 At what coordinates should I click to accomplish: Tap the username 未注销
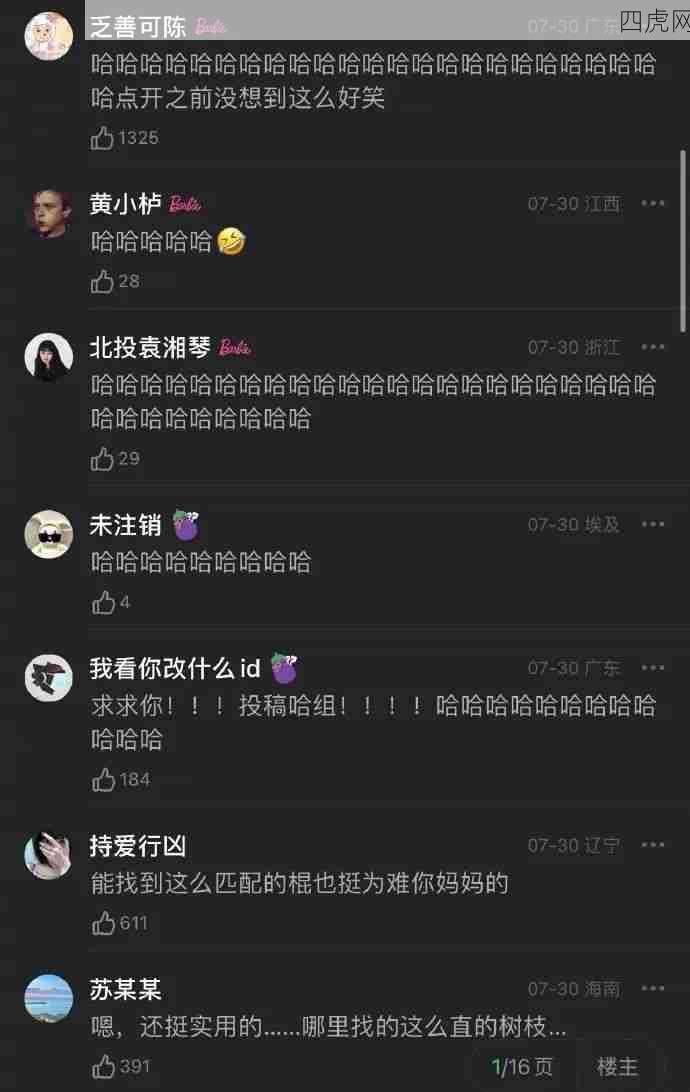(x=125, y=525)
